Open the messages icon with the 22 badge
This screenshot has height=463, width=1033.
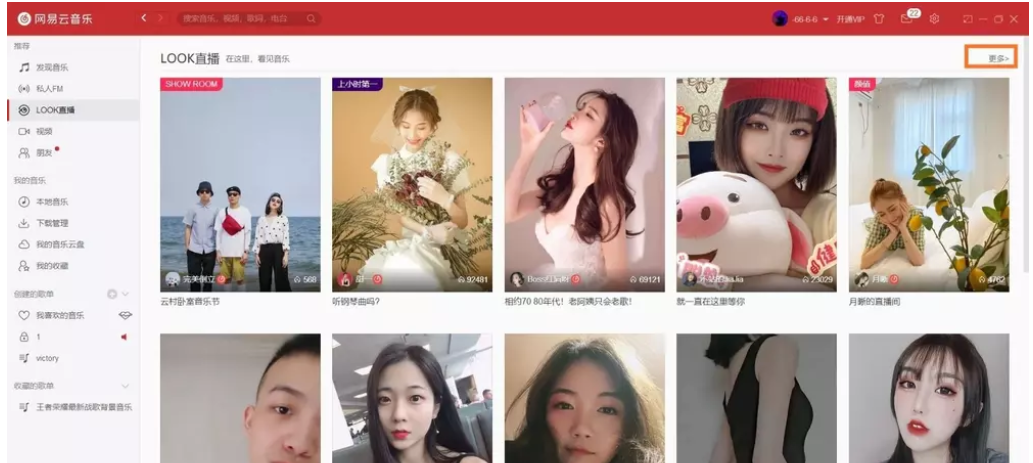coord(907,19)
